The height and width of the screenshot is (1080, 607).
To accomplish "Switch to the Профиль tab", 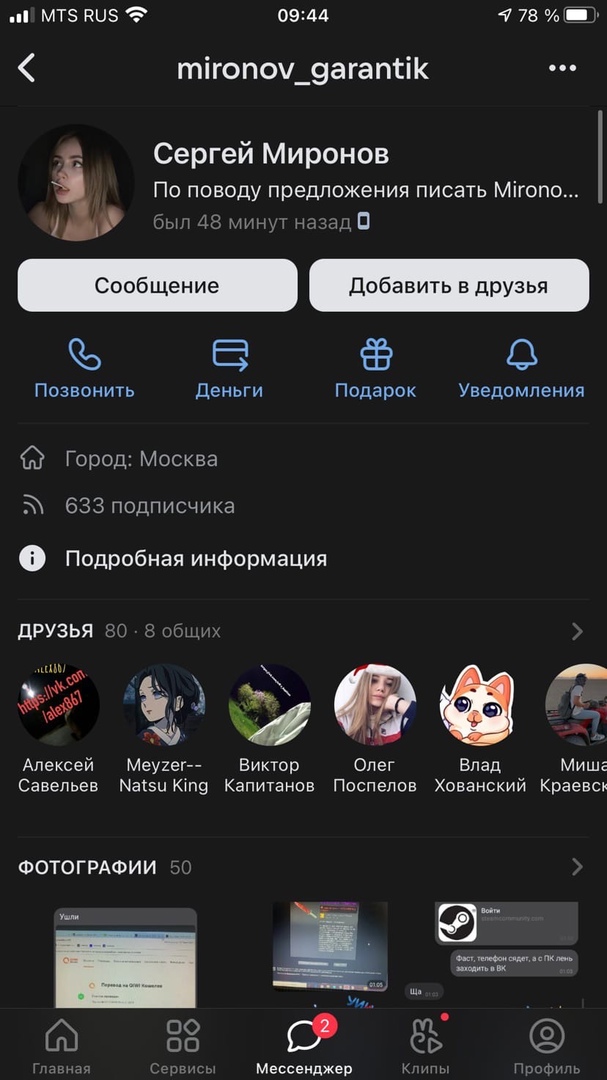I will [x=546, y=1045].
